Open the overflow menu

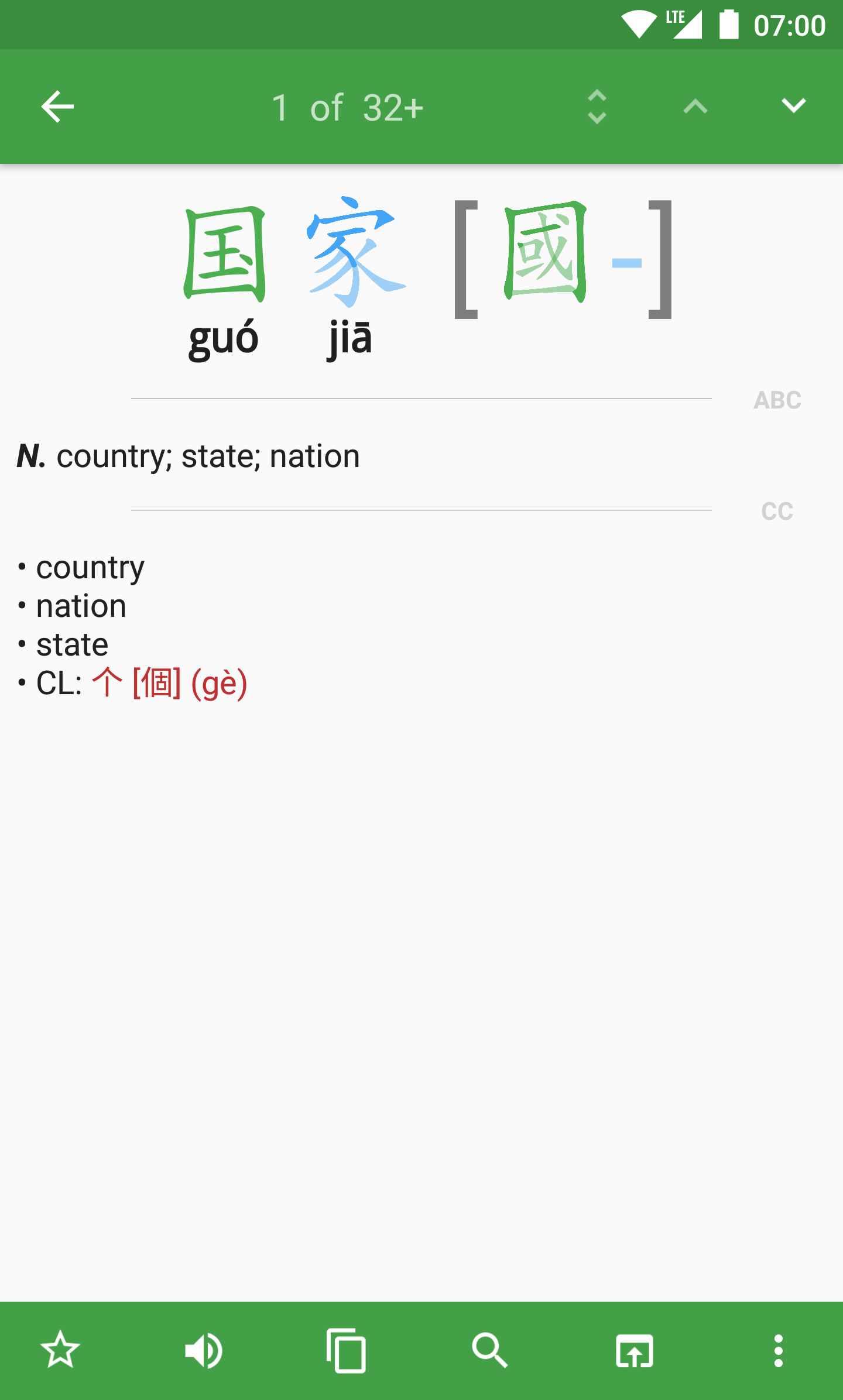[778, 1351]
